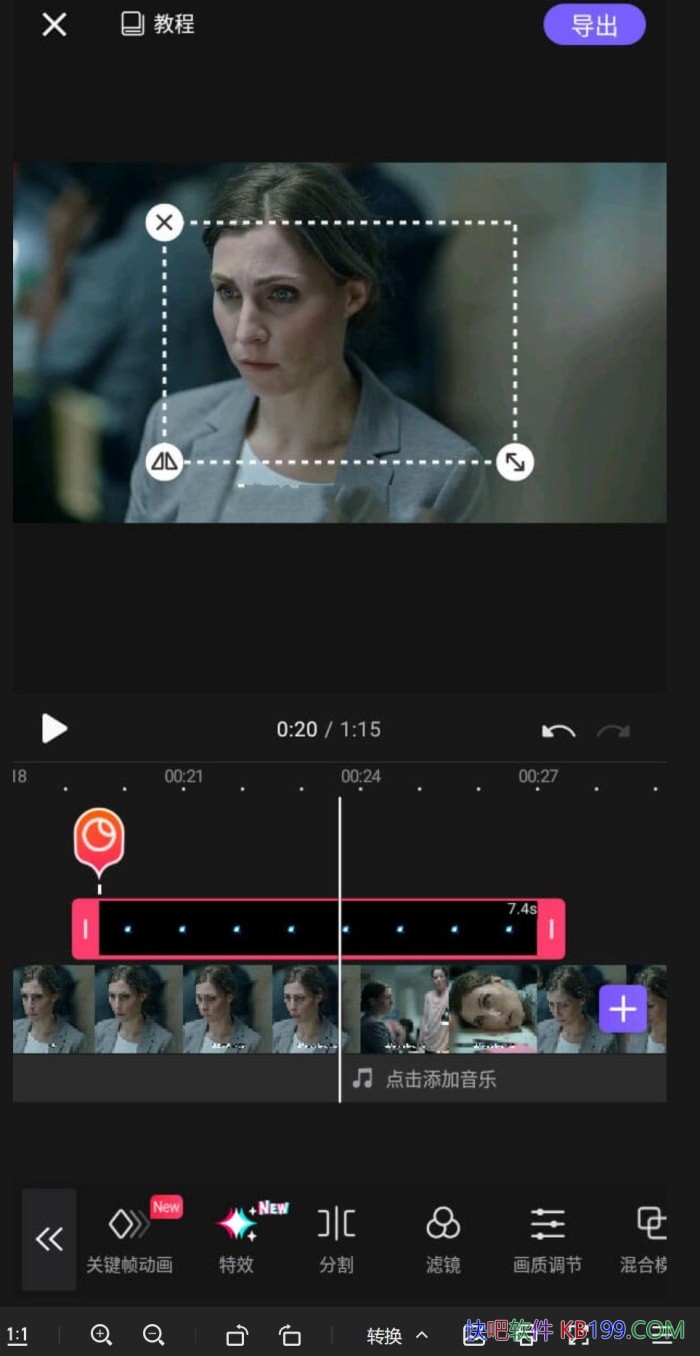Flip the overlay using the mirror handle
This screenshot has width=700, height=1356.
[x=165, y=462]
